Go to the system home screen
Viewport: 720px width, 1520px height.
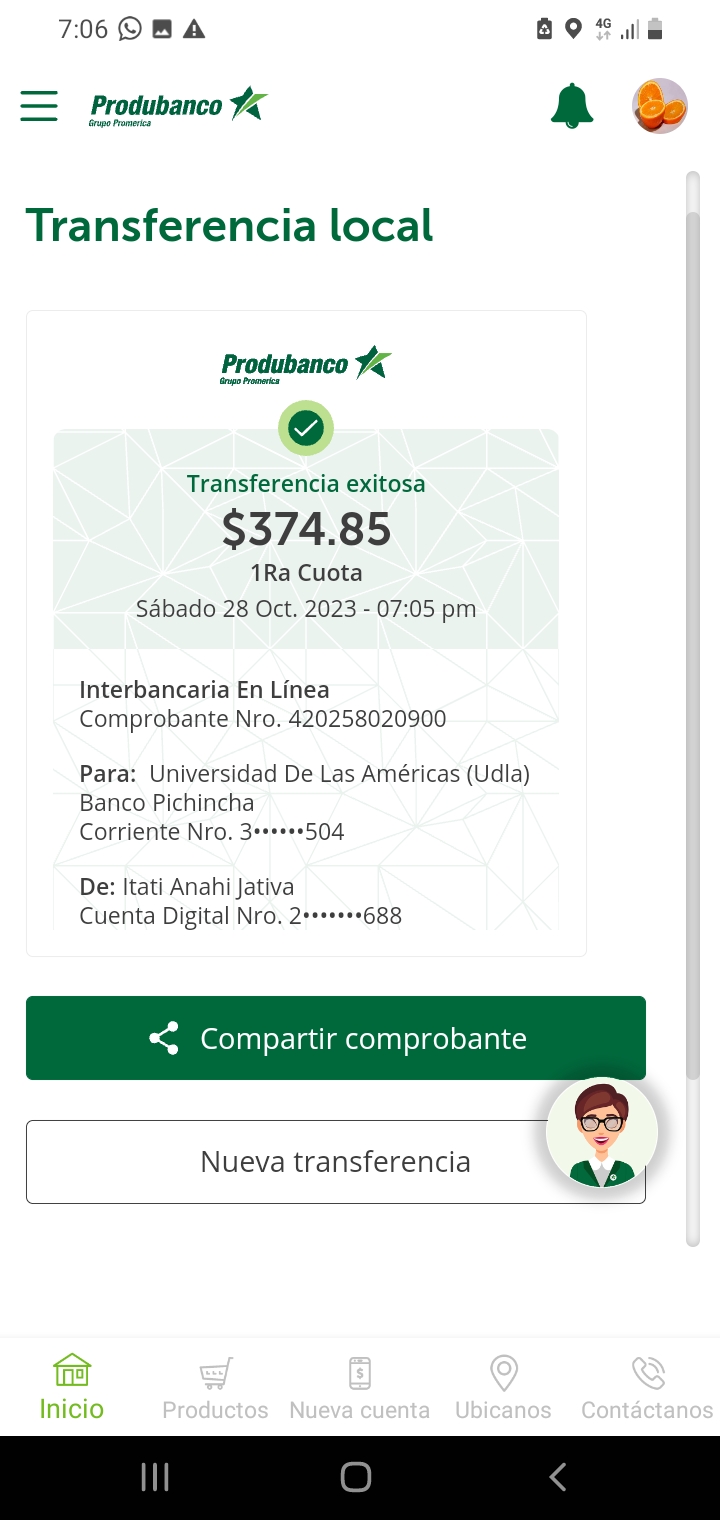[356, 1477]
